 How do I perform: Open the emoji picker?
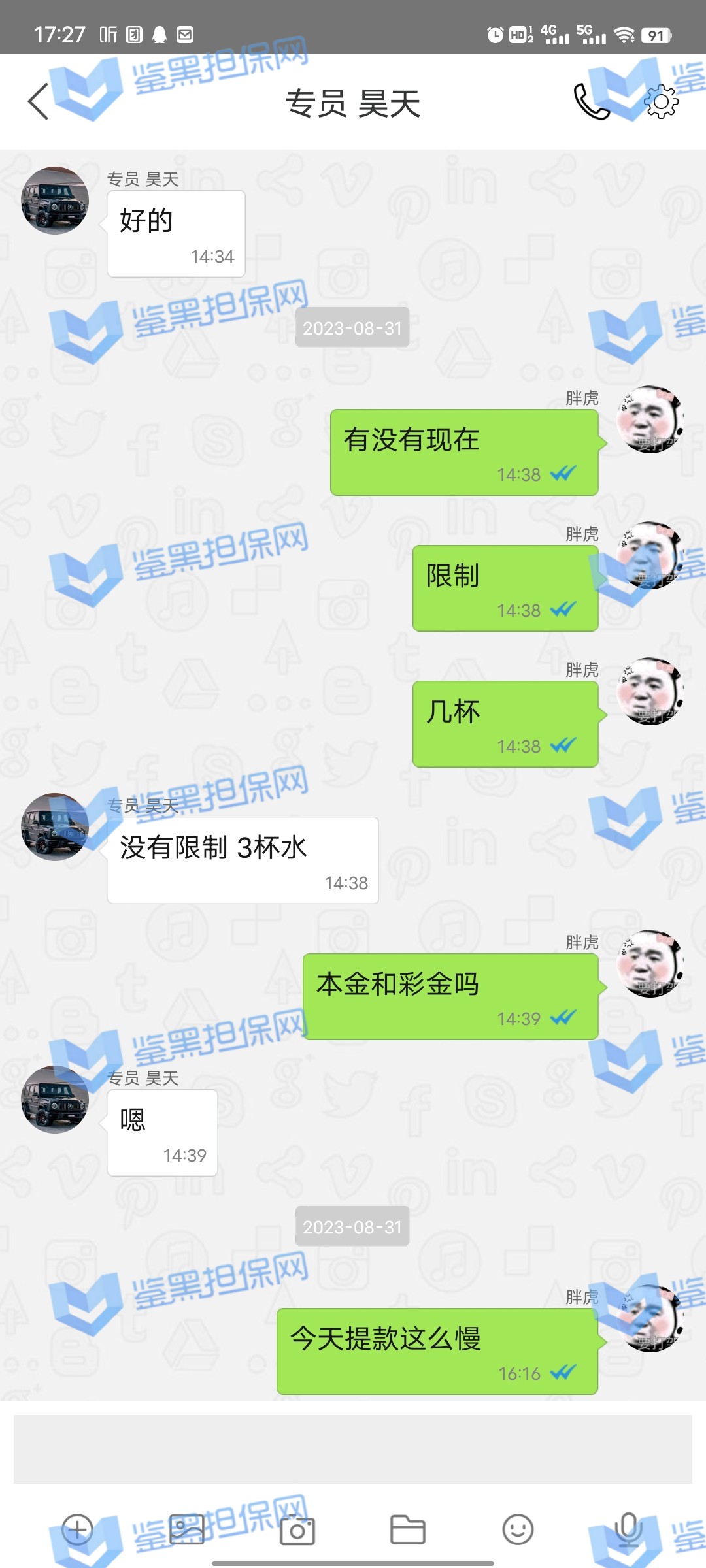click(518, 1530)
